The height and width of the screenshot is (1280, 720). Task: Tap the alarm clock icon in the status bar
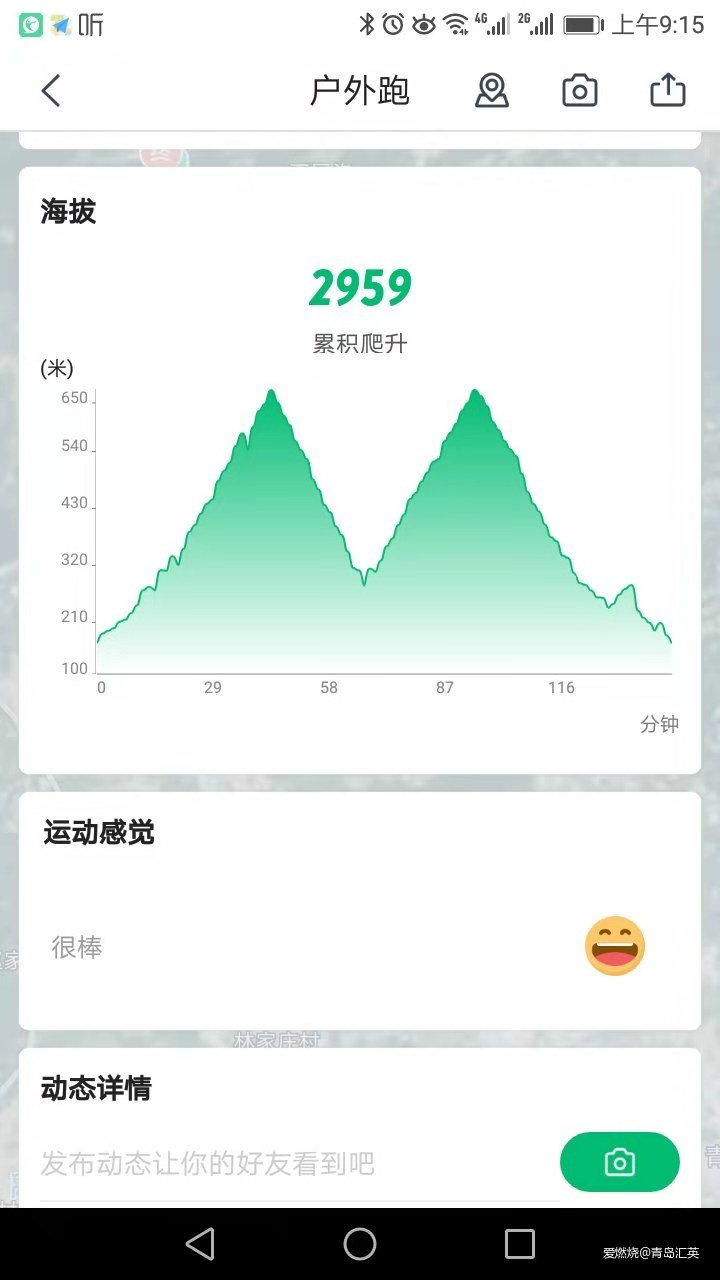(395, 22)
